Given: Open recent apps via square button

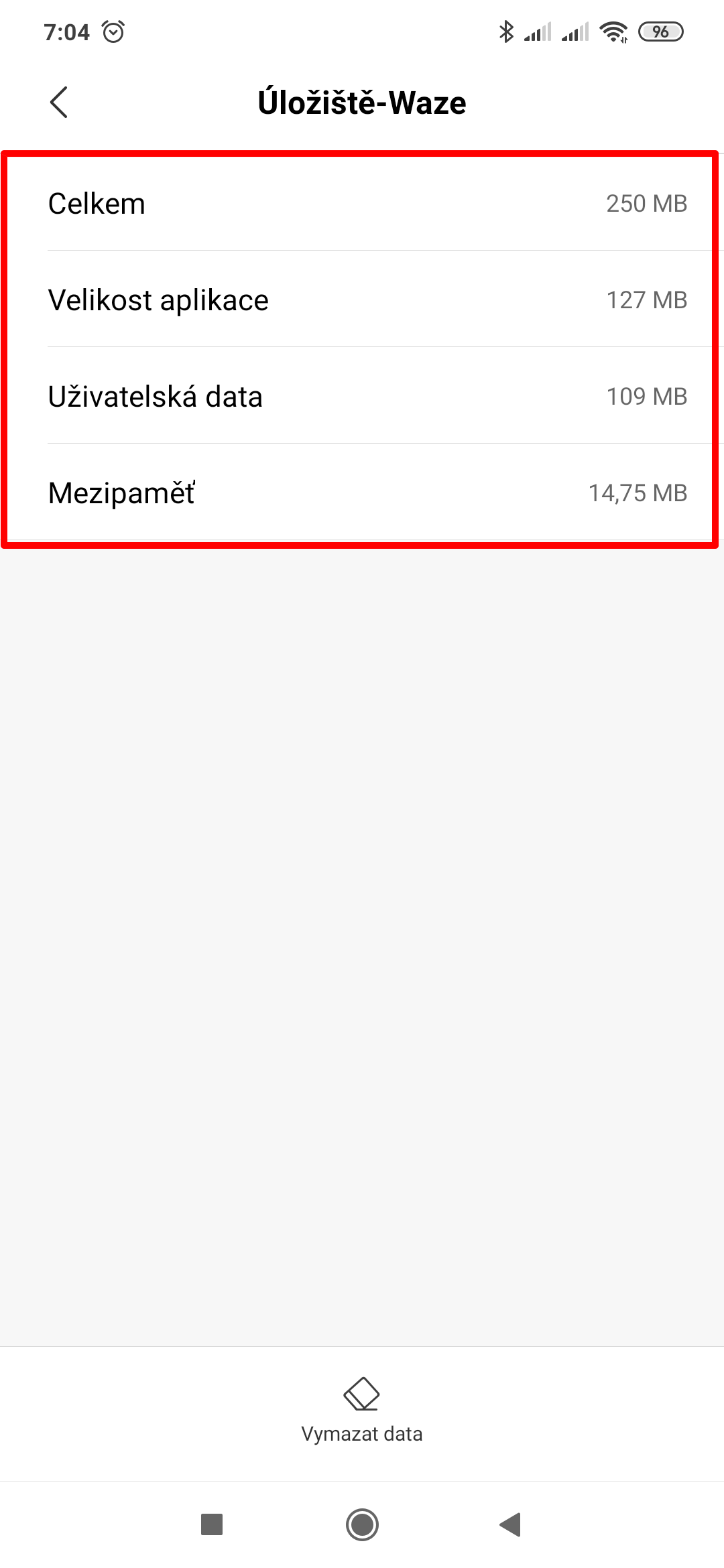Looking at the screenshot, I should click(x=212, y=1524).
